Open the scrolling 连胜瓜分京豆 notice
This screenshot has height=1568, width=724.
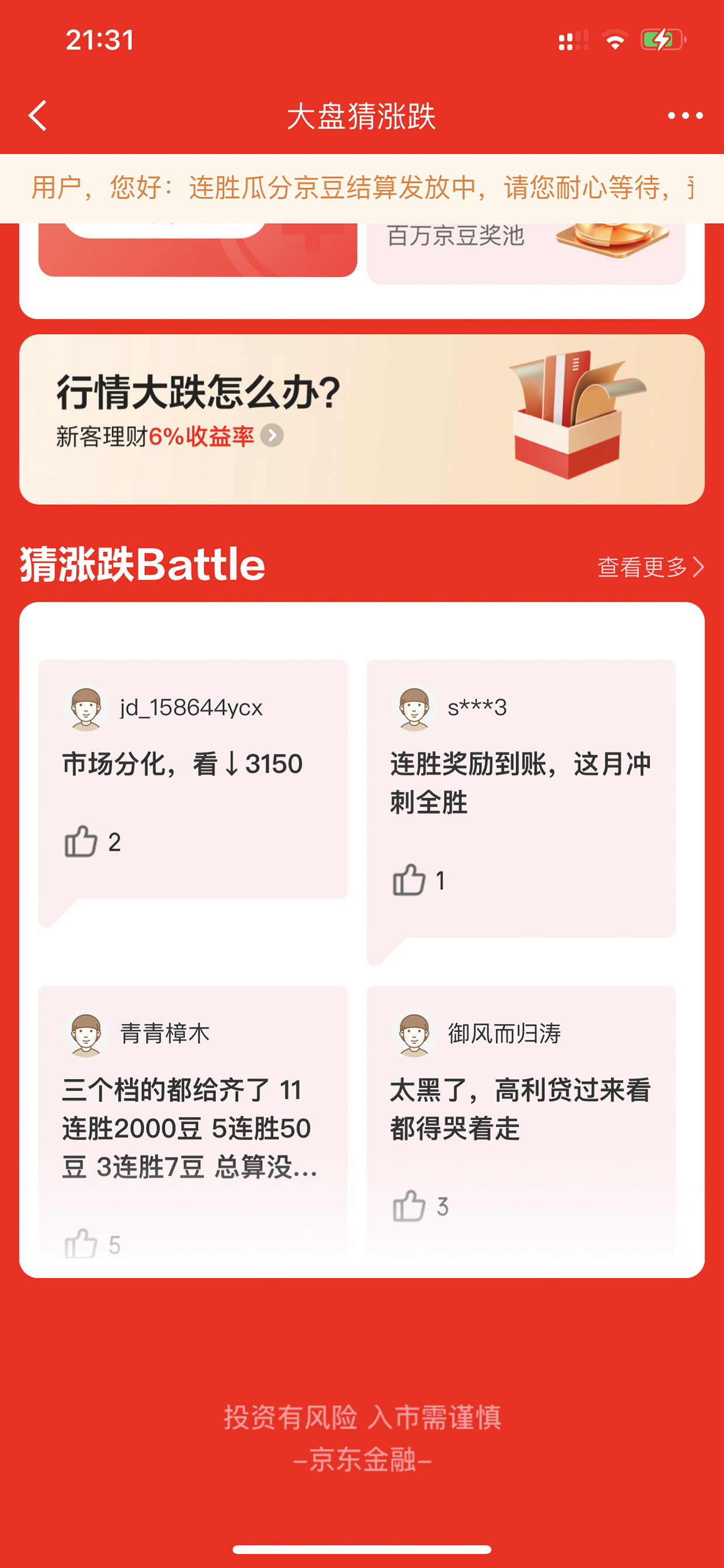(x=362, y=188)
